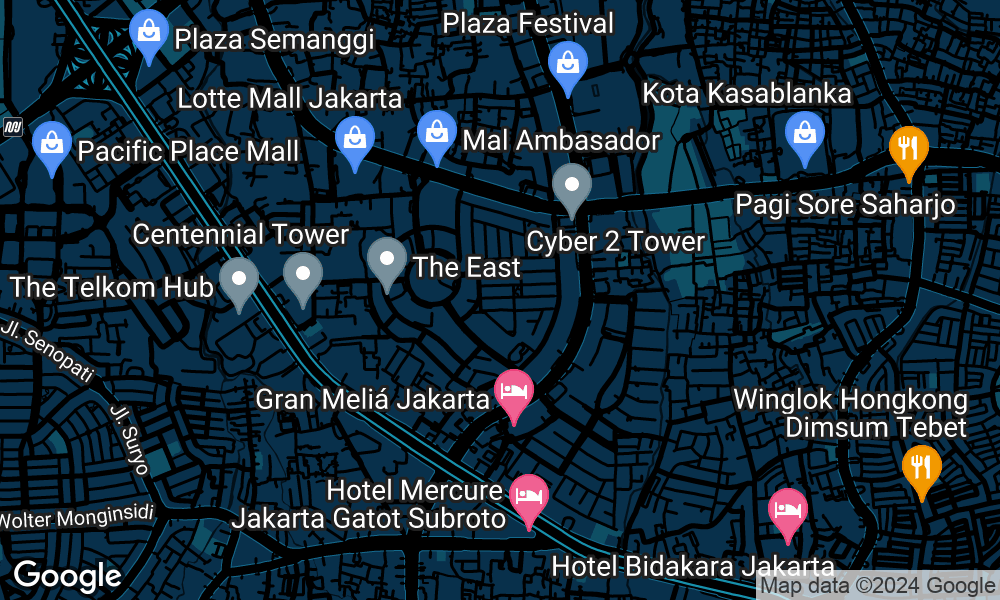This screenshot has height=600, width=1000.
Task: Select the pin for The East
Action: click(x=387, y=260)
